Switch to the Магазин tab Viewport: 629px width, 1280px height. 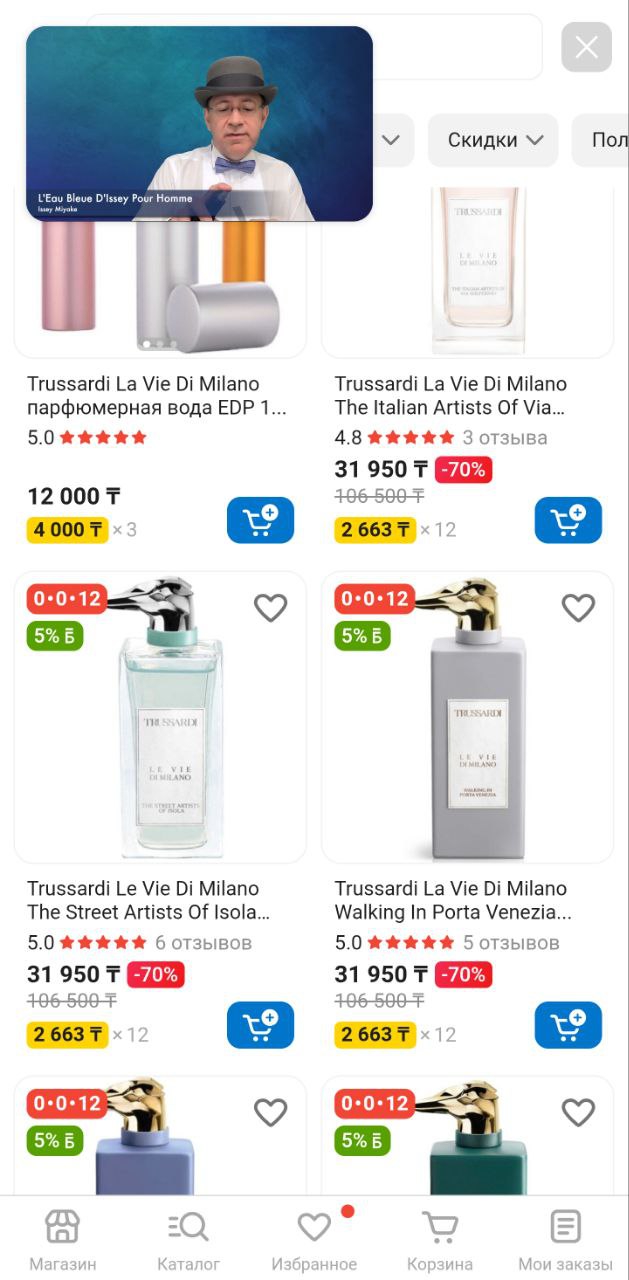click(63, 1240)
